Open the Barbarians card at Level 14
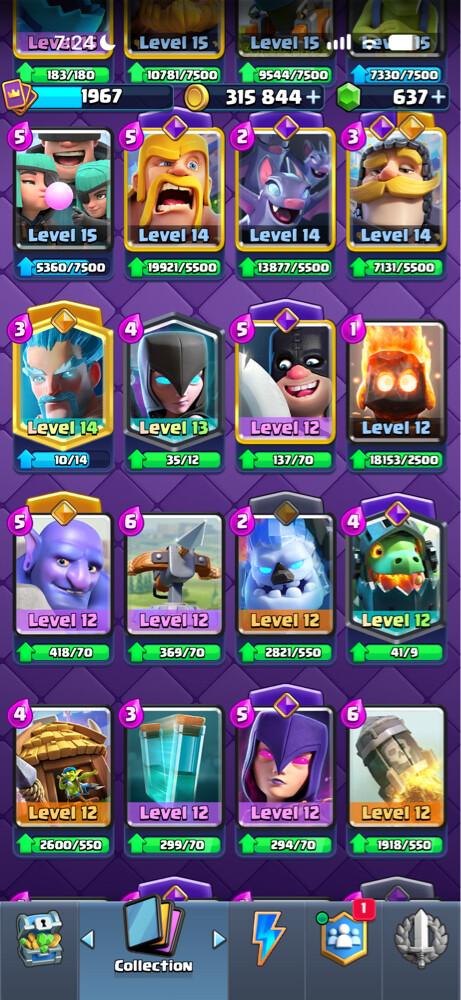Screen dimensions: 461x1000 coord(174,189)
